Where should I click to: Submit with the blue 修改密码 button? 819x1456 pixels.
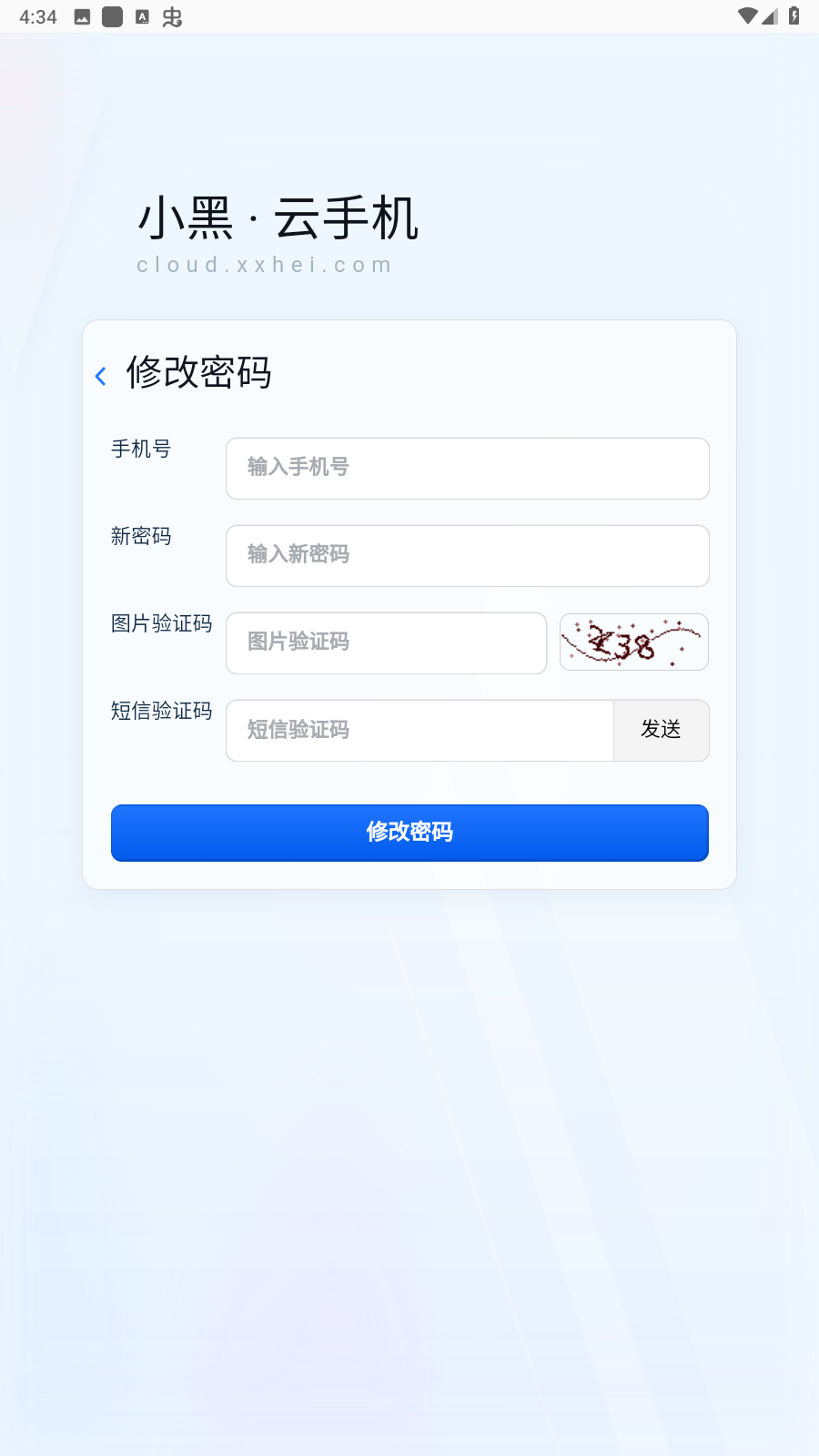[x=409, y=832]
